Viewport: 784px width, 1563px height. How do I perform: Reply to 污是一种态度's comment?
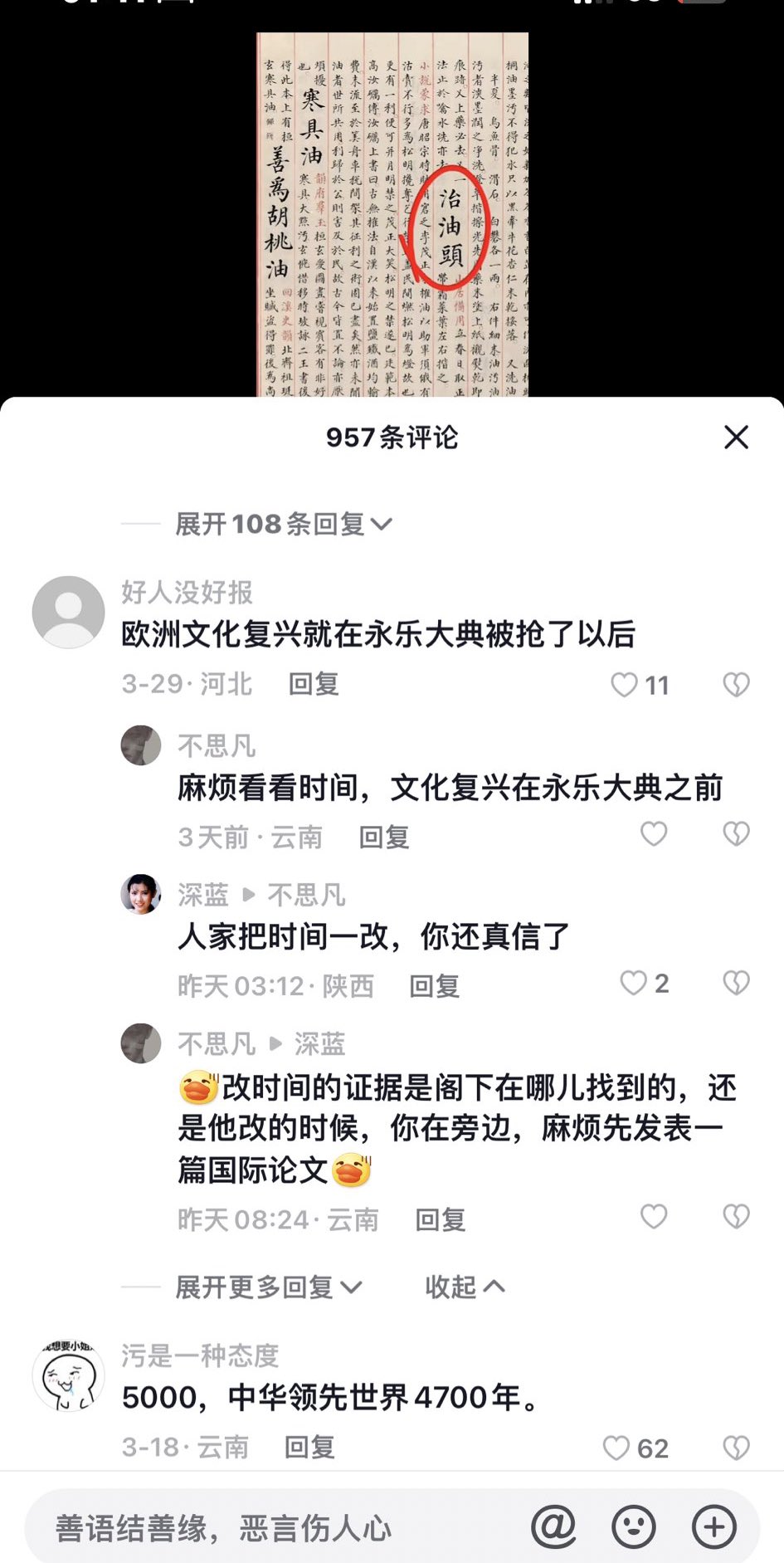309,1448
